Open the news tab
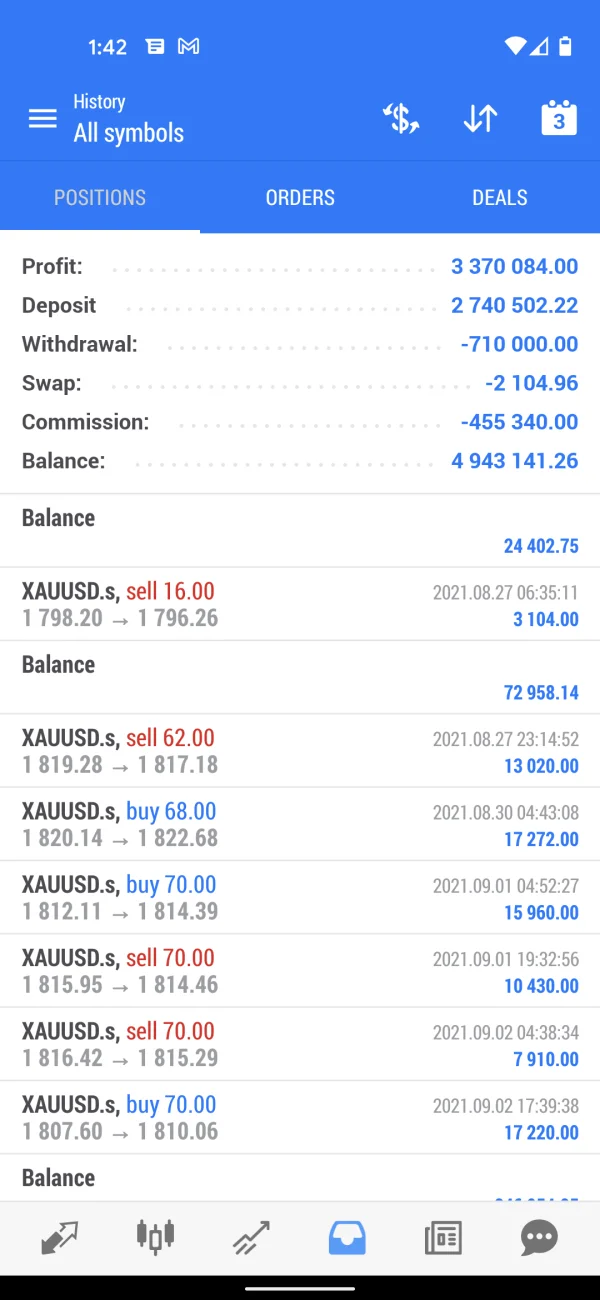Viewport: 600px width, 1300px height. point(443,1238)
